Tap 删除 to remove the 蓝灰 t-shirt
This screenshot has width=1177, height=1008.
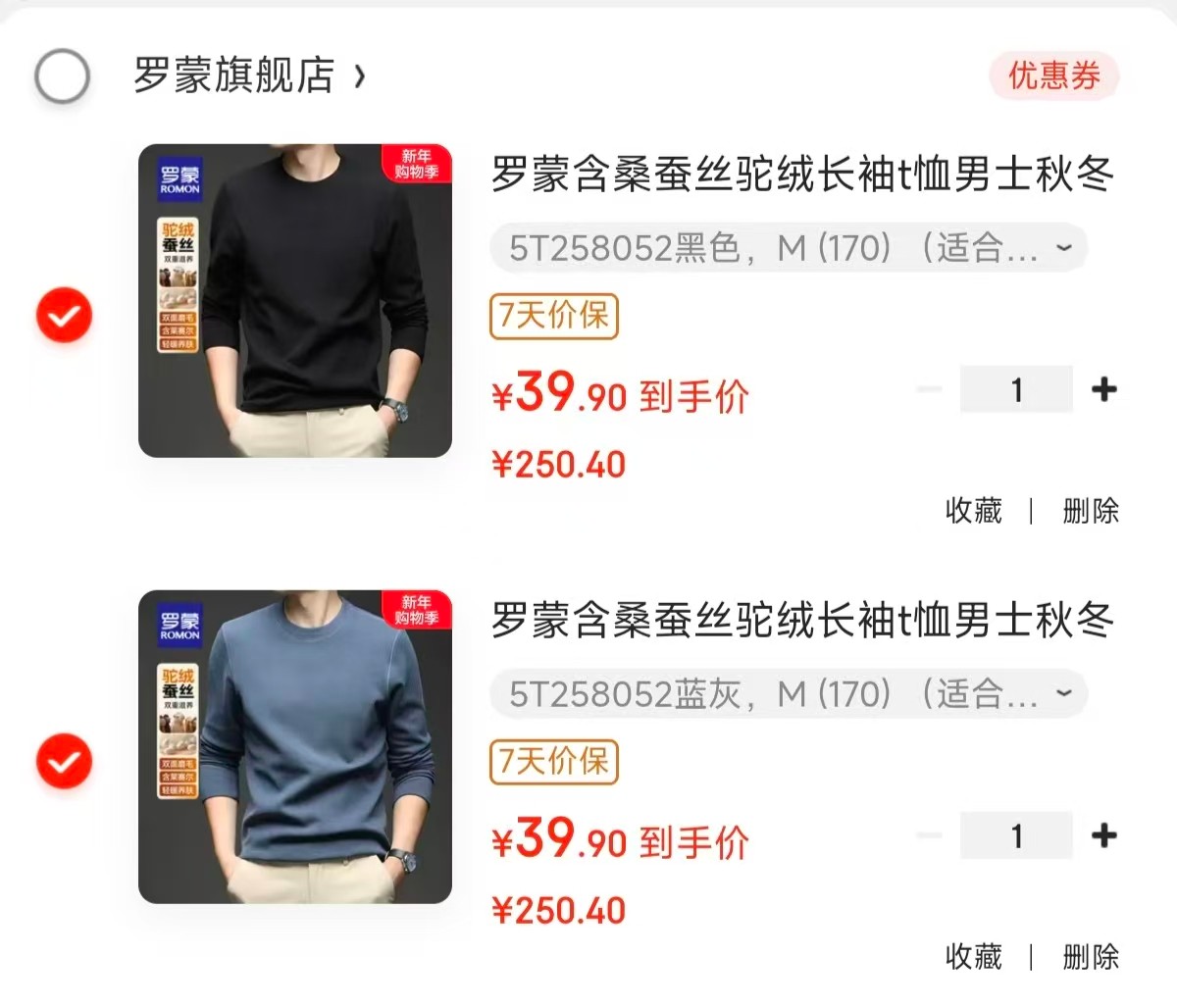pos(1091,956)
